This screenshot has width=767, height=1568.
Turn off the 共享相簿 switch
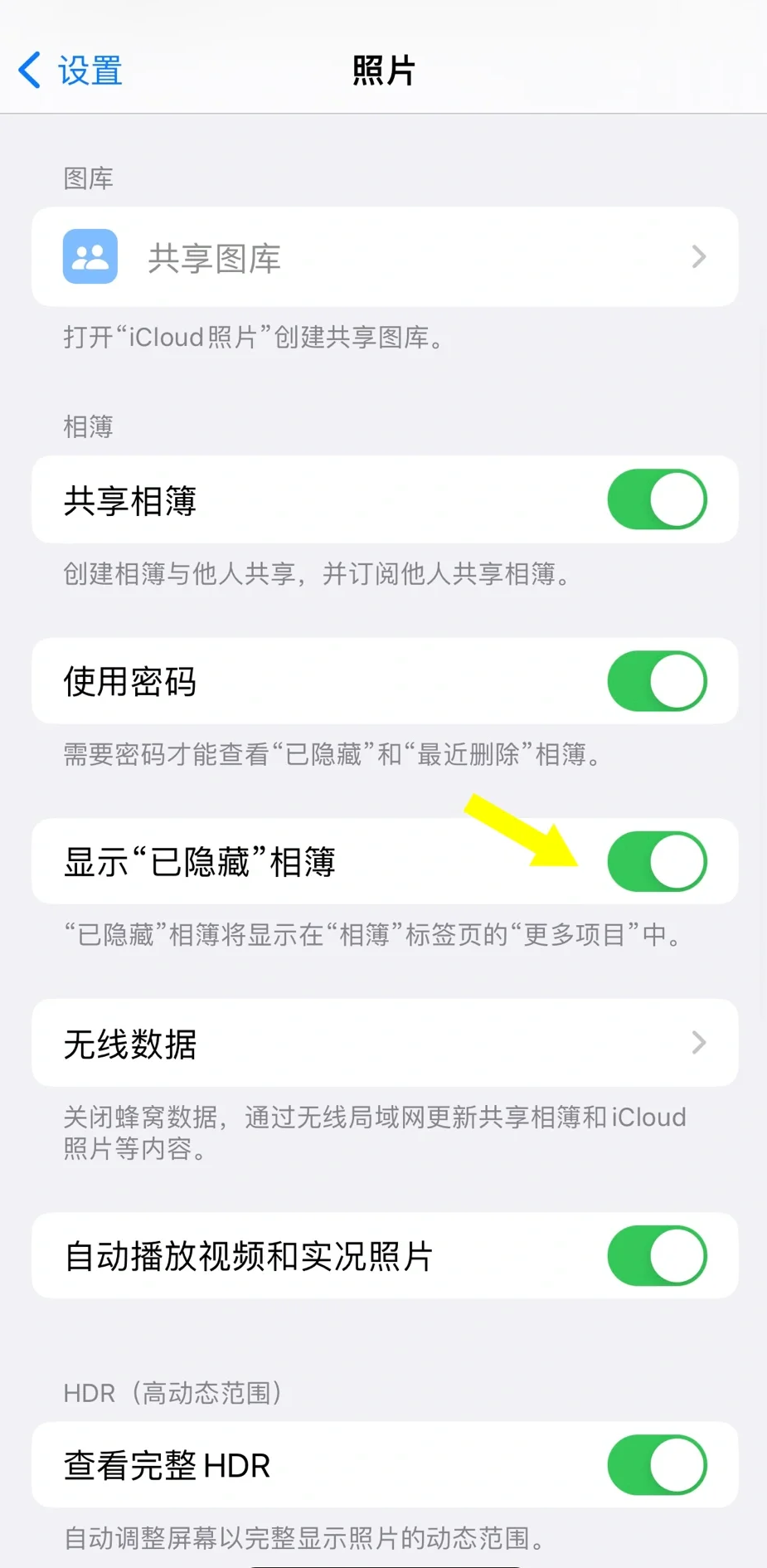(657, 499)
